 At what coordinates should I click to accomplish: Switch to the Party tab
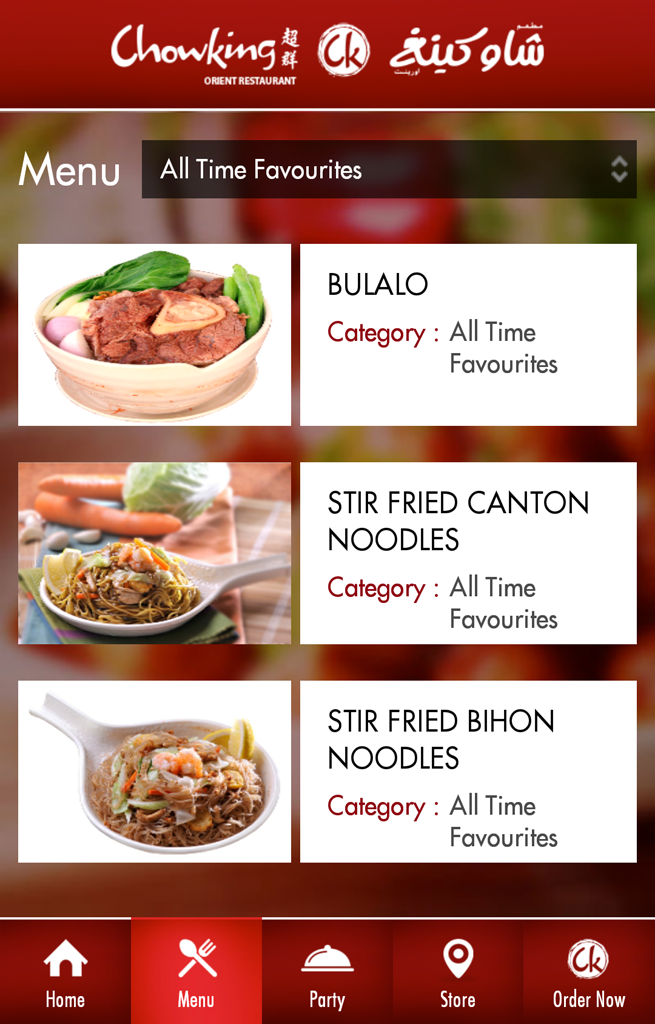coord(327,972)
